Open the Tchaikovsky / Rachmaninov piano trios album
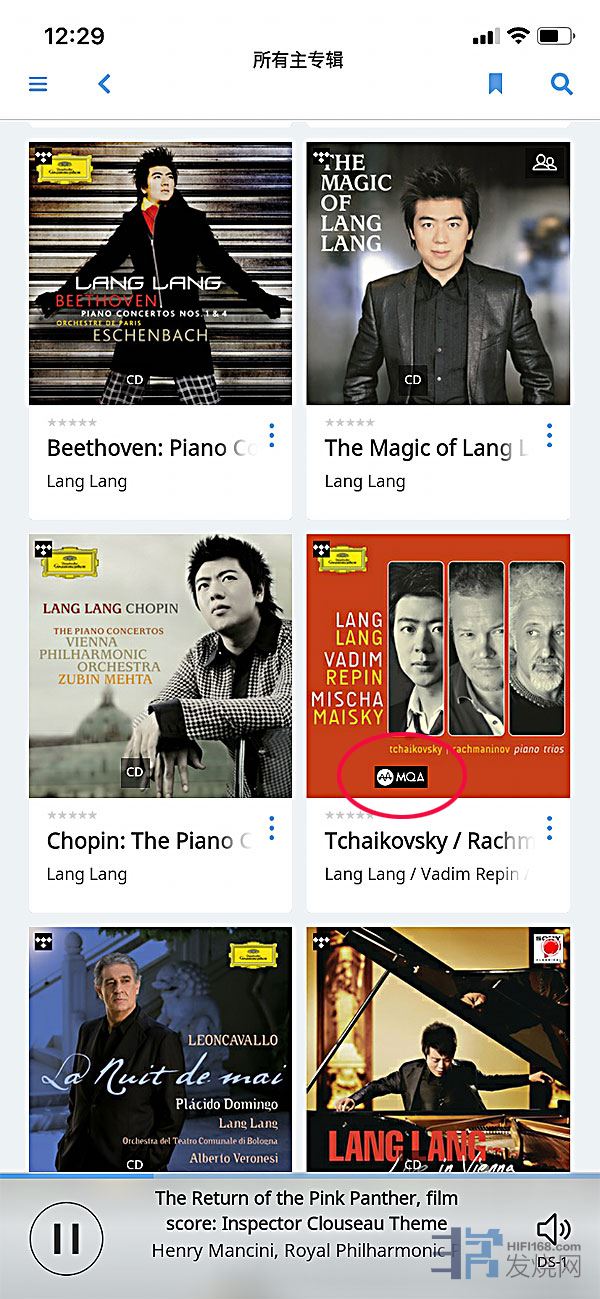The width and height of the screenshot is (600, 1299). coord(438,666)
